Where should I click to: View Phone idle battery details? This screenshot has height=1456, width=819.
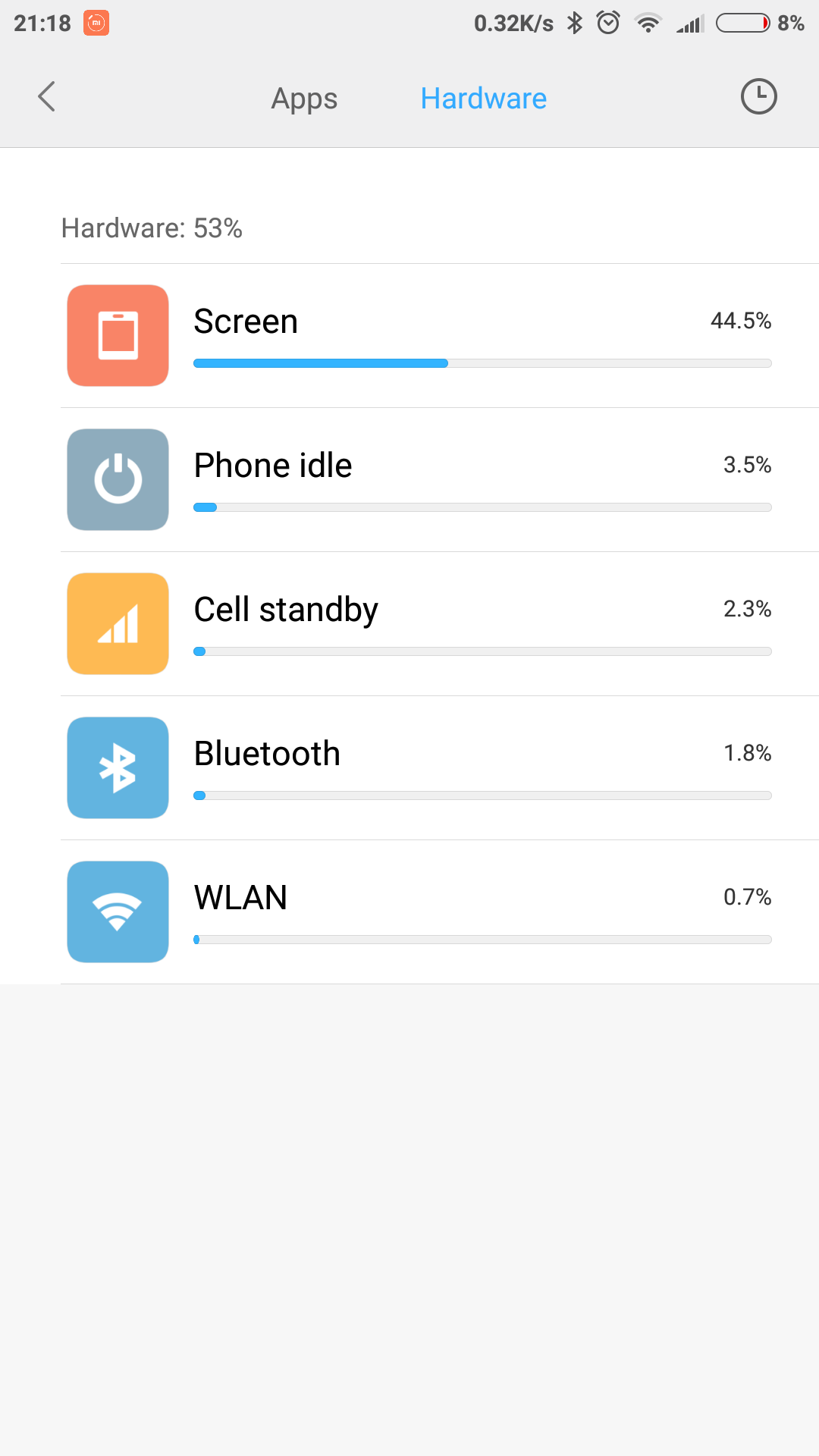pyautogui.click(x=440, y=480)
